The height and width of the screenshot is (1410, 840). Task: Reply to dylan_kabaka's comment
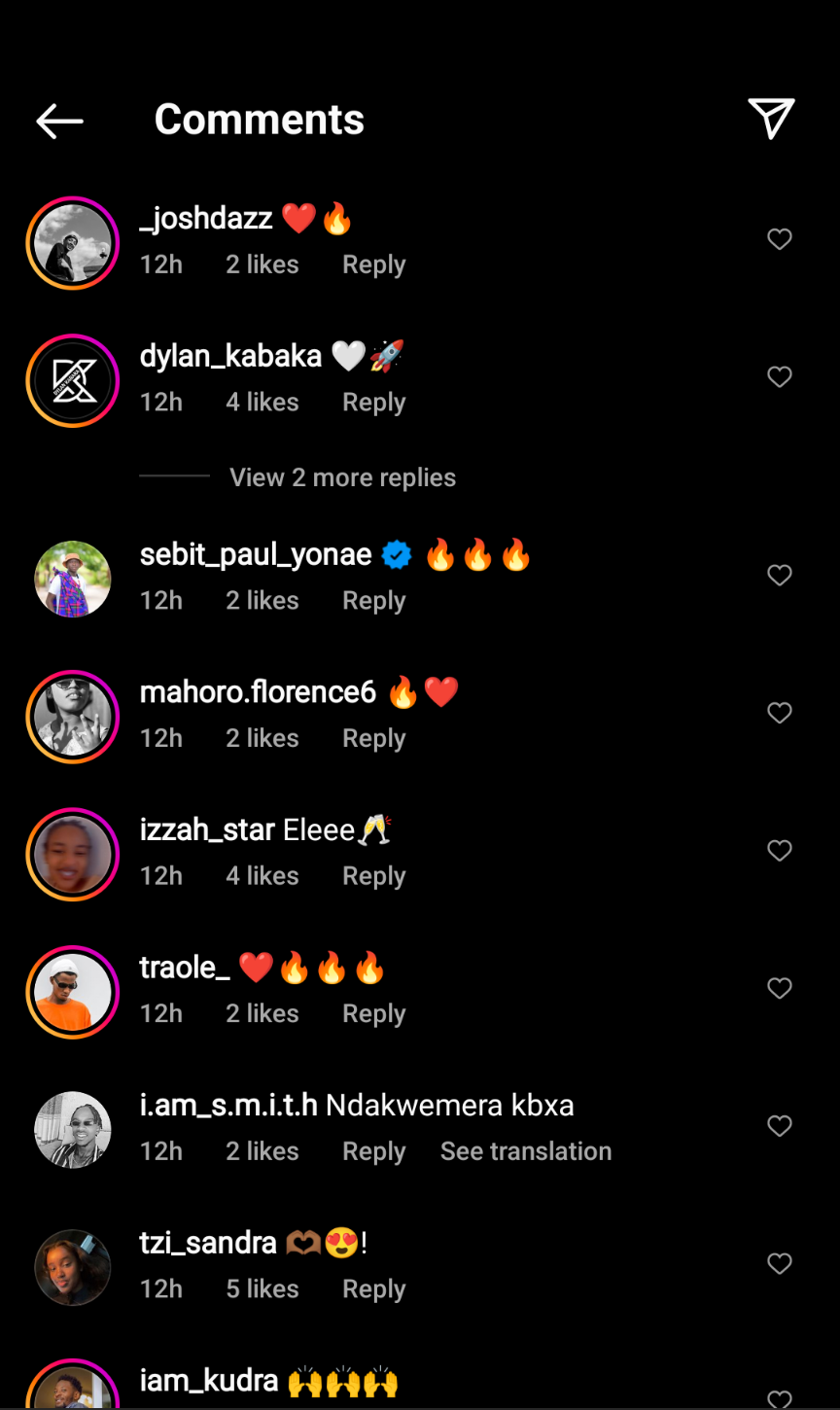tap(373, 403)
